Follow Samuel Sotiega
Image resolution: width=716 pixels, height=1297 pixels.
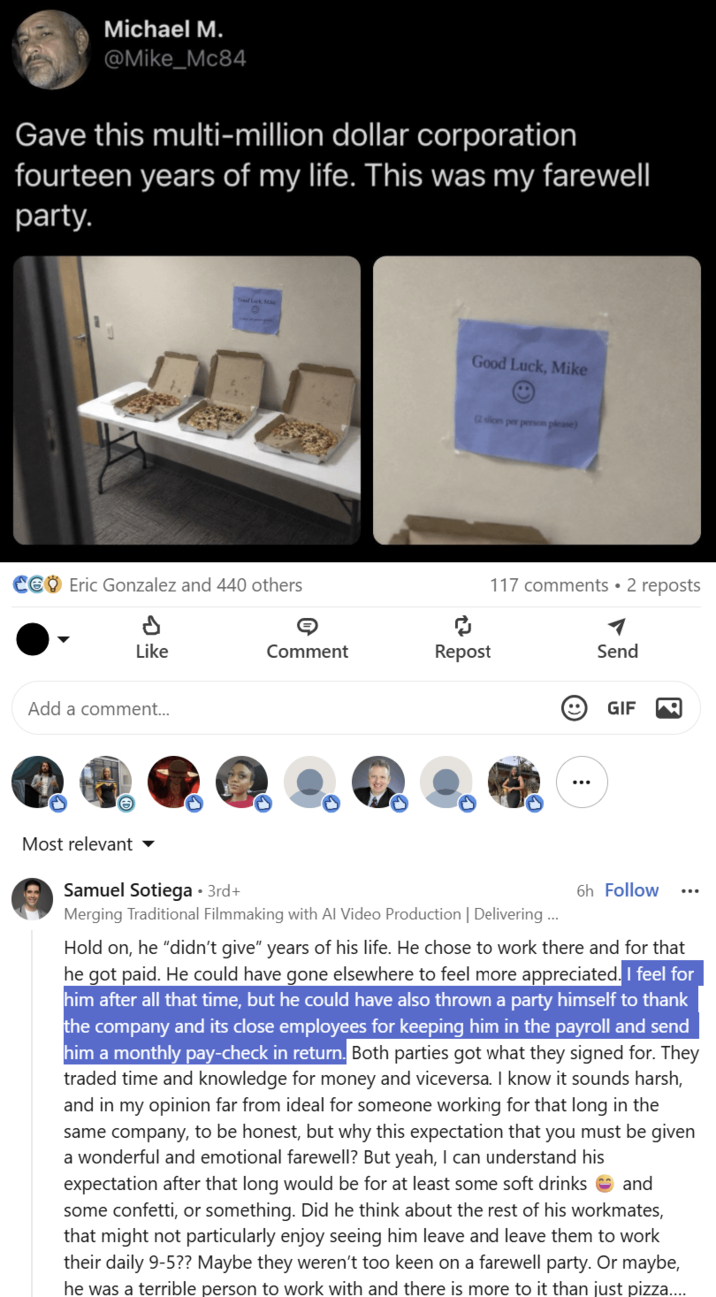pos(632,890)
